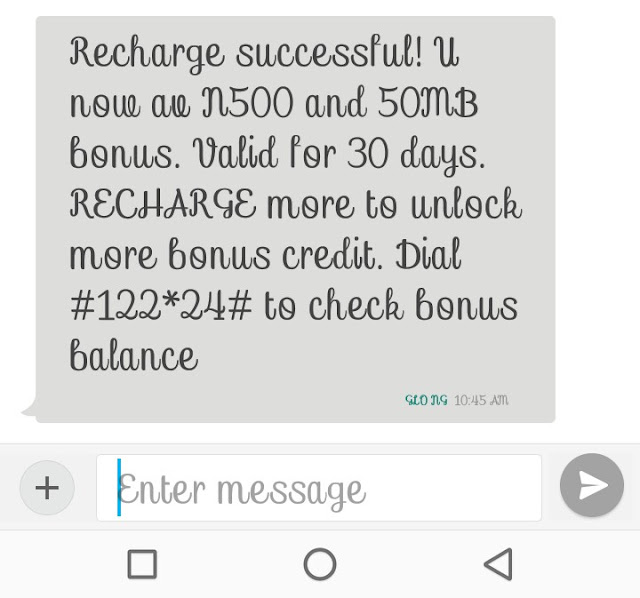This screenshot has width=640, height=598.
Task: Go back using the navigation triangle
Action: (497, 564)
